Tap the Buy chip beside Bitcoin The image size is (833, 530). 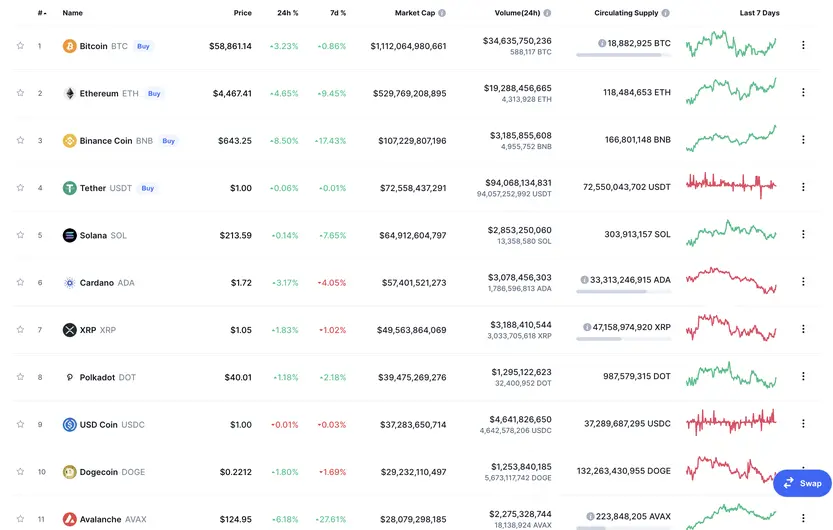143,46
